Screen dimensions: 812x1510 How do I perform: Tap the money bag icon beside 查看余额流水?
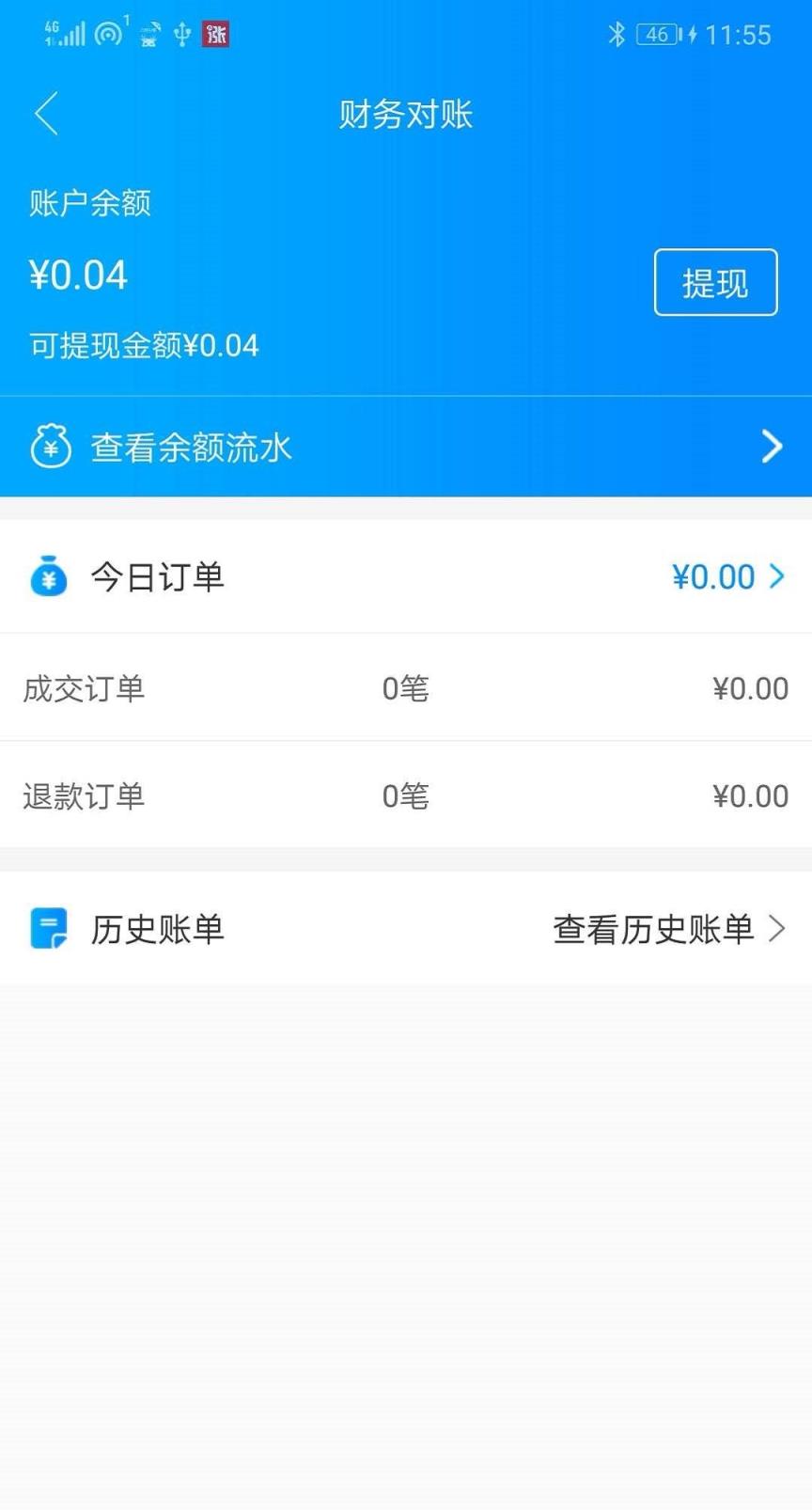tap(51, 447)
